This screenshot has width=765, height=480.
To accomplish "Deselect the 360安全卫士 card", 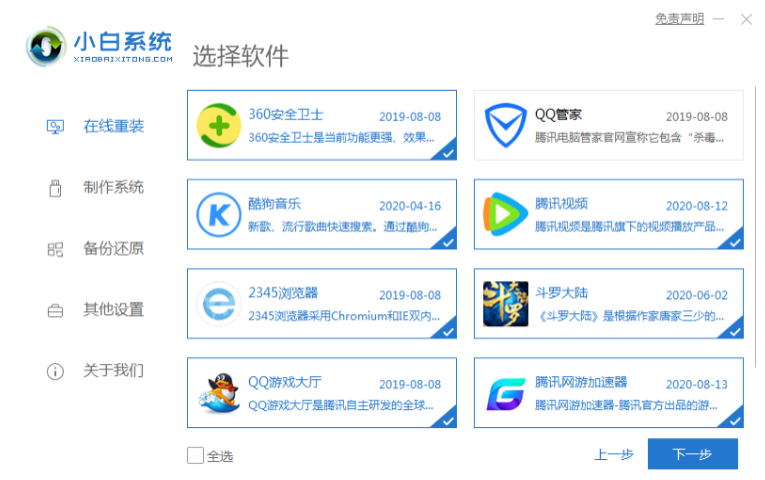I will coord(321,125).
